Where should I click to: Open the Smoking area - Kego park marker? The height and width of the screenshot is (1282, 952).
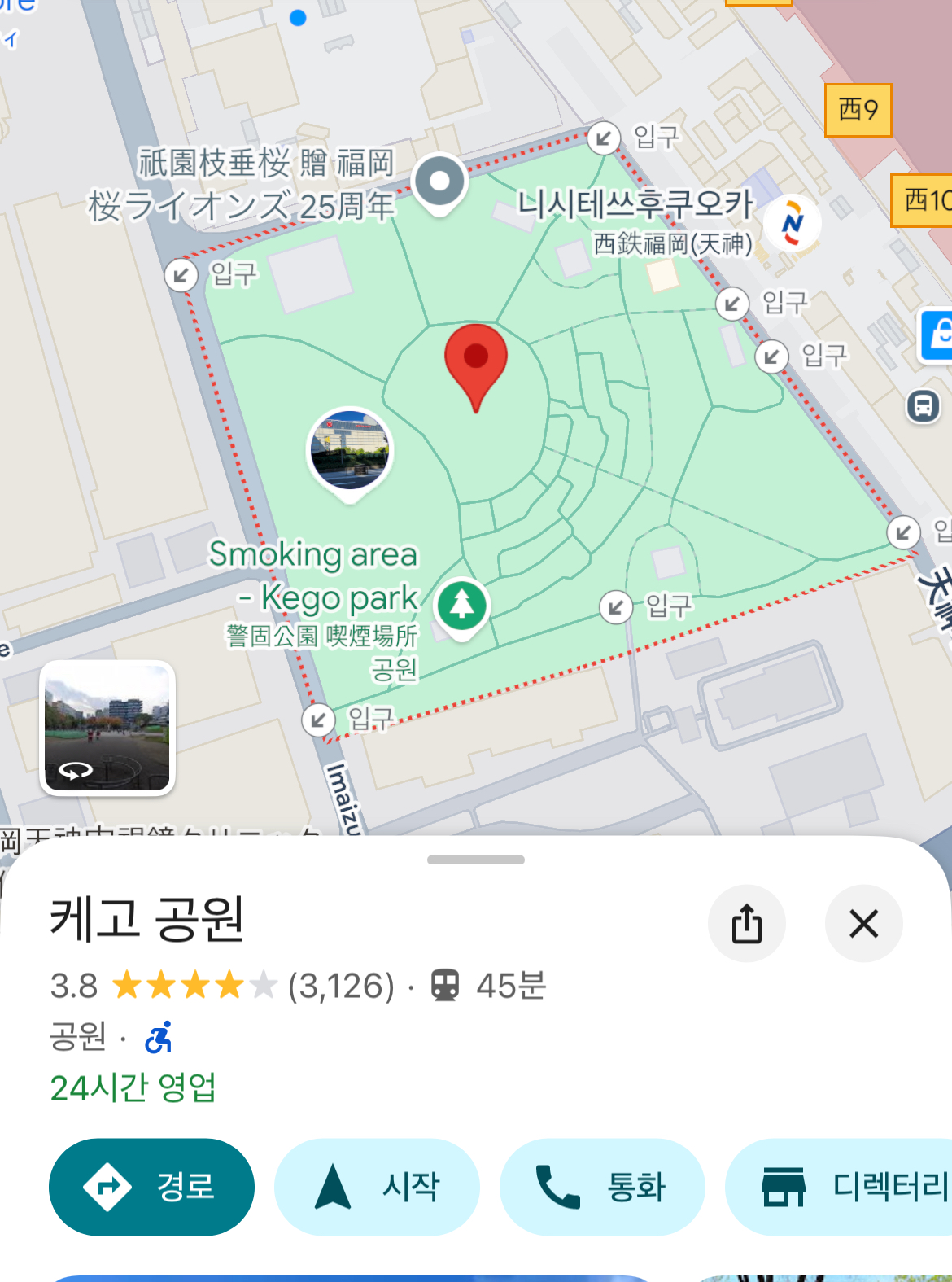pyautogui.click(x=462, y=605)
